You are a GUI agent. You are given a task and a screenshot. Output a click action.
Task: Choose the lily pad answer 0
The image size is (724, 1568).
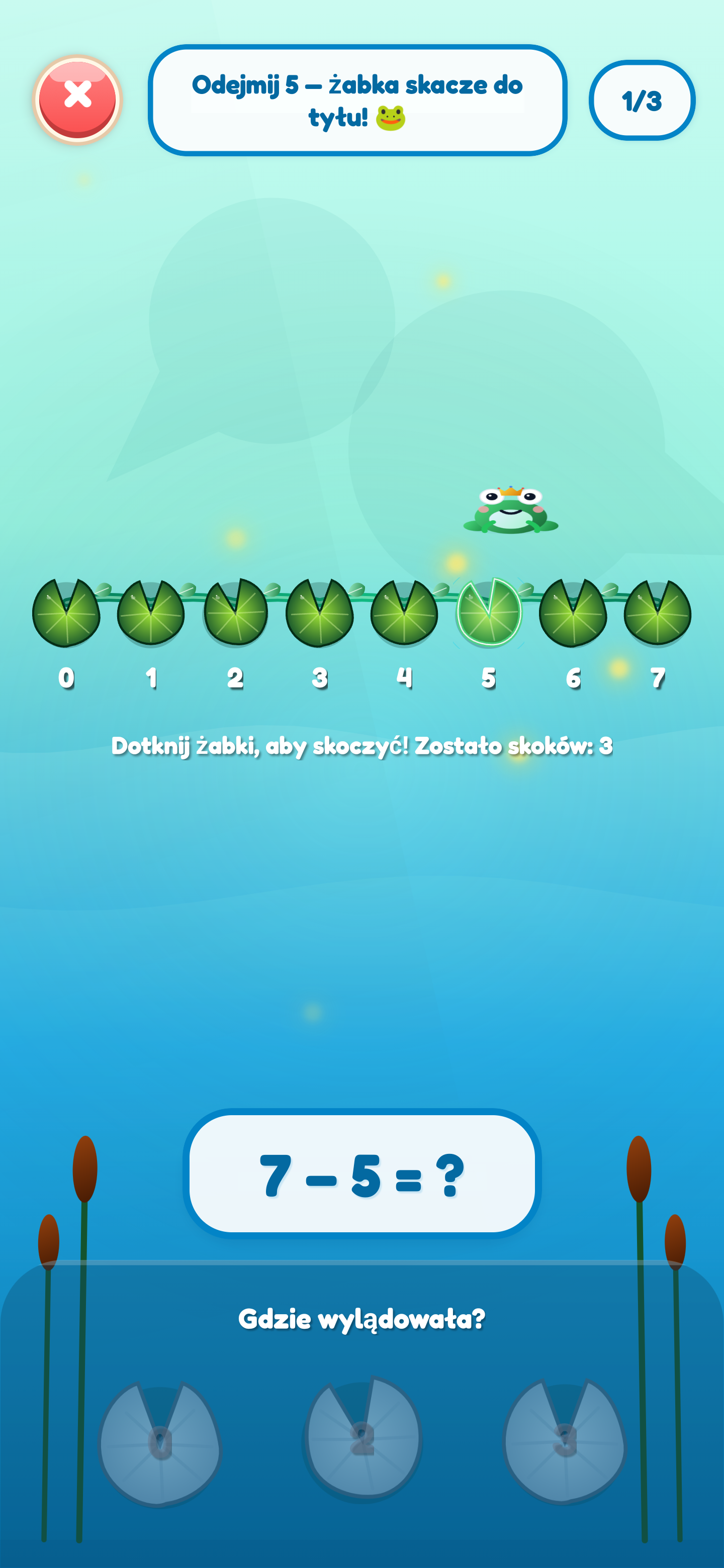[x=160, y=1443]
